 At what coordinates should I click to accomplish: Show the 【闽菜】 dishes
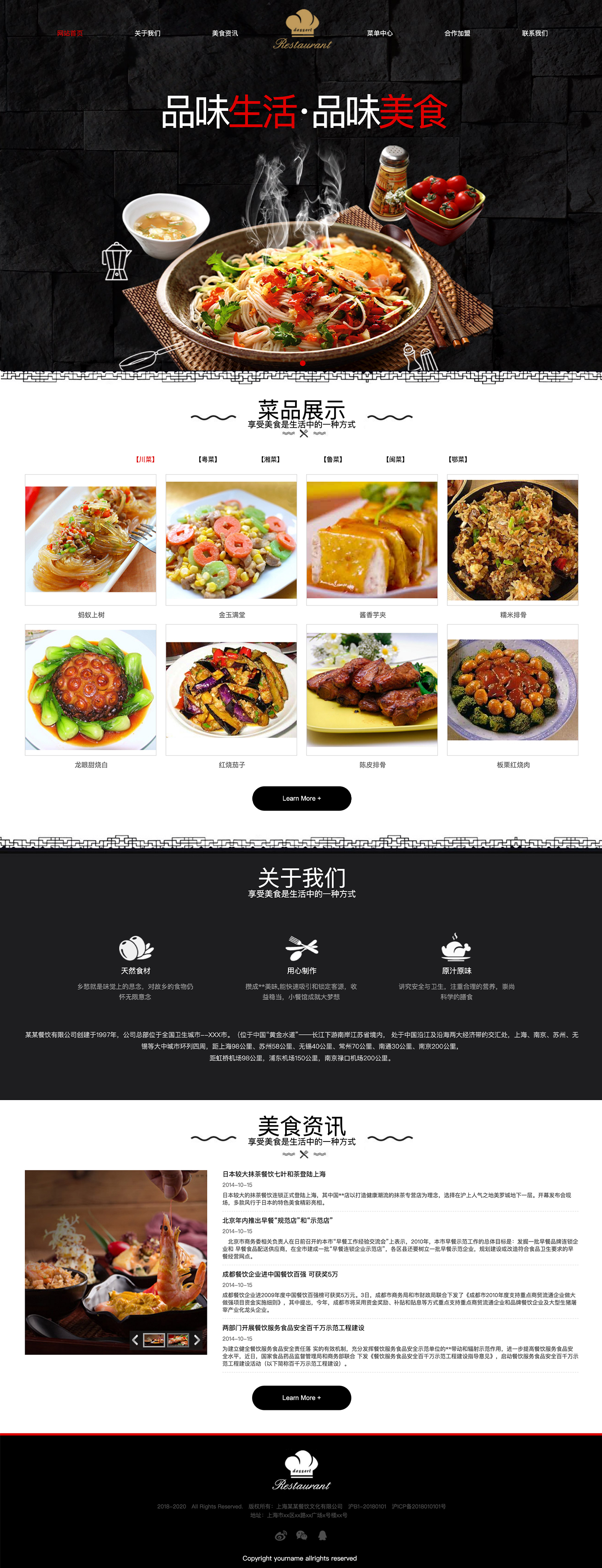pyautogui.click(x=395, y=460)
